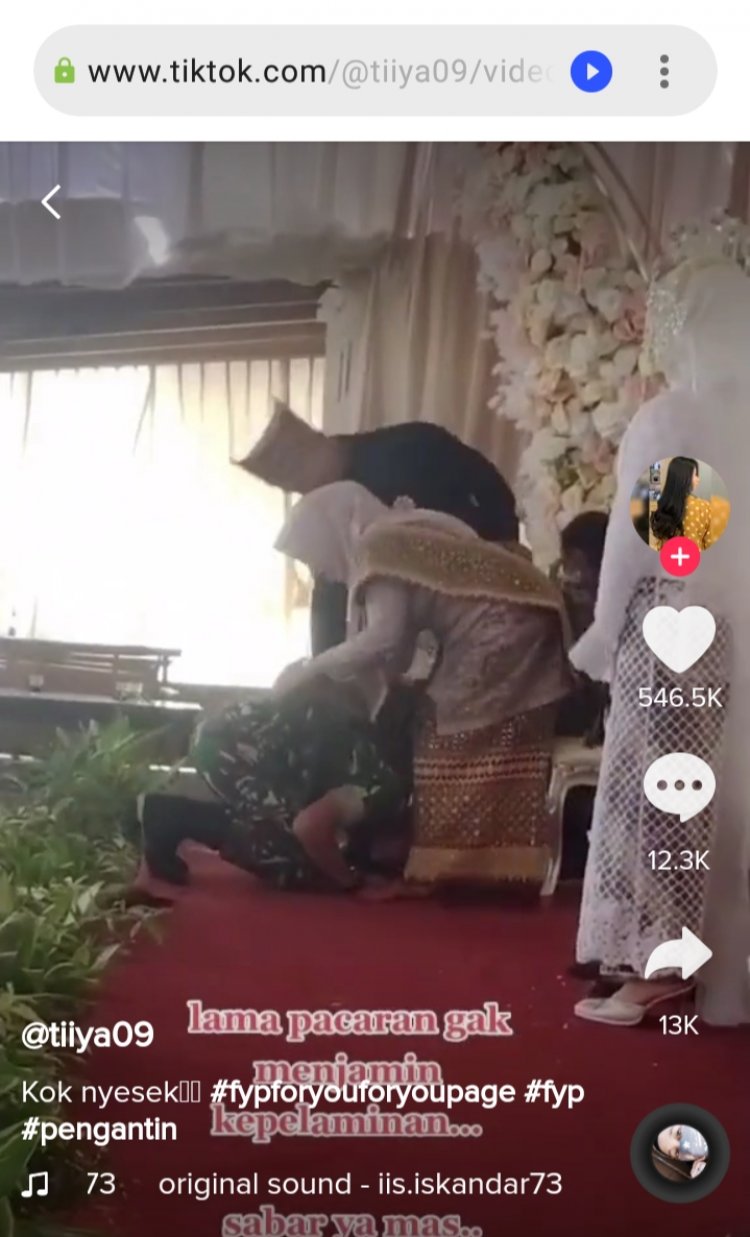Tap the back arrow on the video
Image resolution: width=750 pixels, height=1237 pixels.
coord(50,203)
